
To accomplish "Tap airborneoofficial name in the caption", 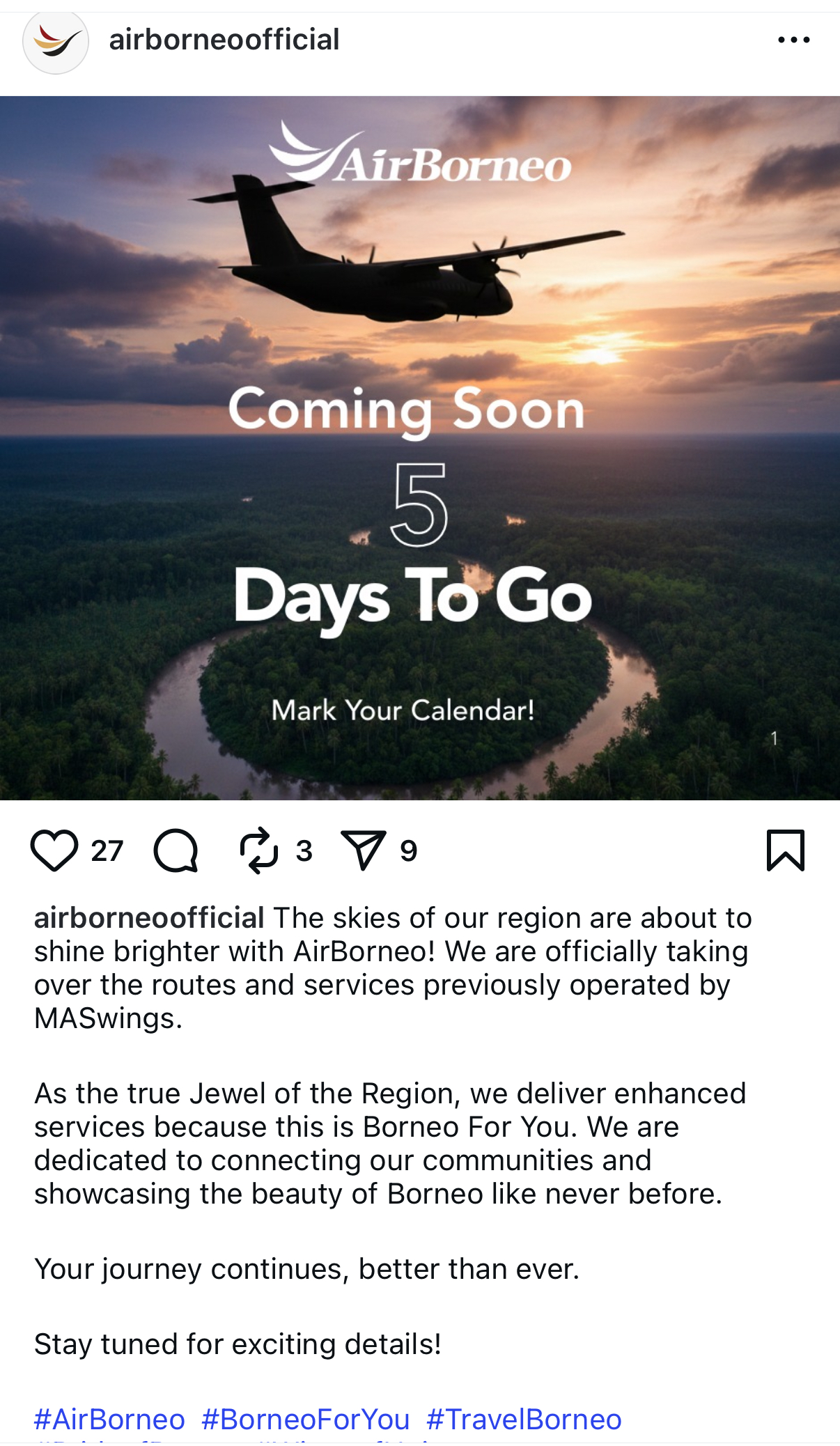I will pos(149,918).
